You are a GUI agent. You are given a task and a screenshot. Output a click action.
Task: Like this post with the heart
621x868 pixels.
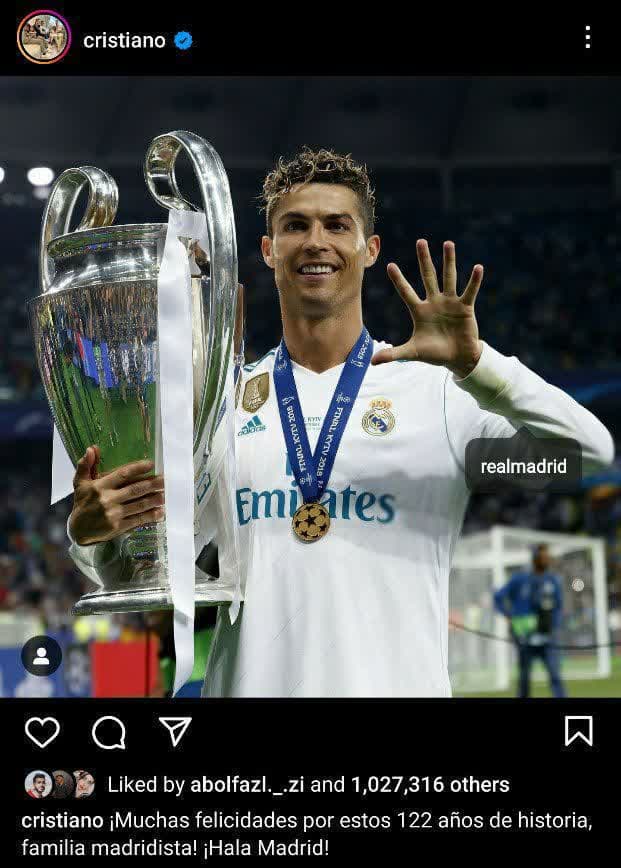pyautogui.click(x=42, y=732)
